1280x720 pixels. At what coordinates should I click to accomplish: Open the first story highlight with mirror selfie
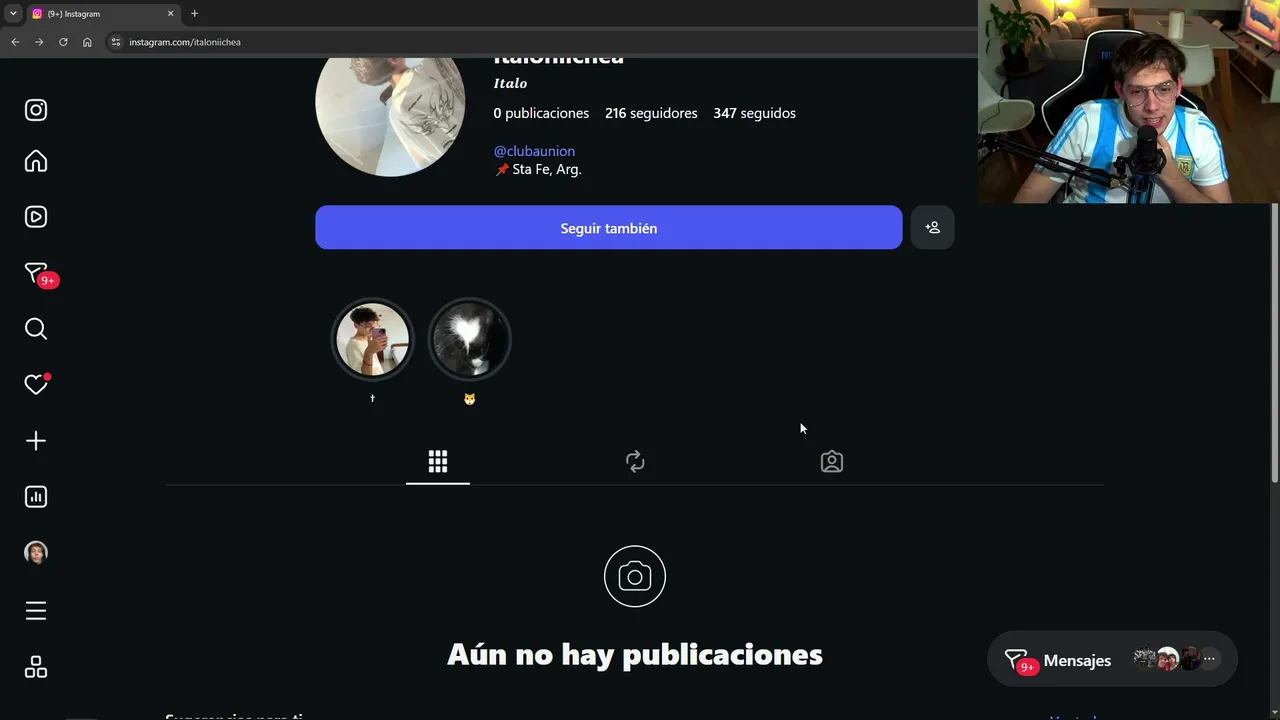pos(372,340)
